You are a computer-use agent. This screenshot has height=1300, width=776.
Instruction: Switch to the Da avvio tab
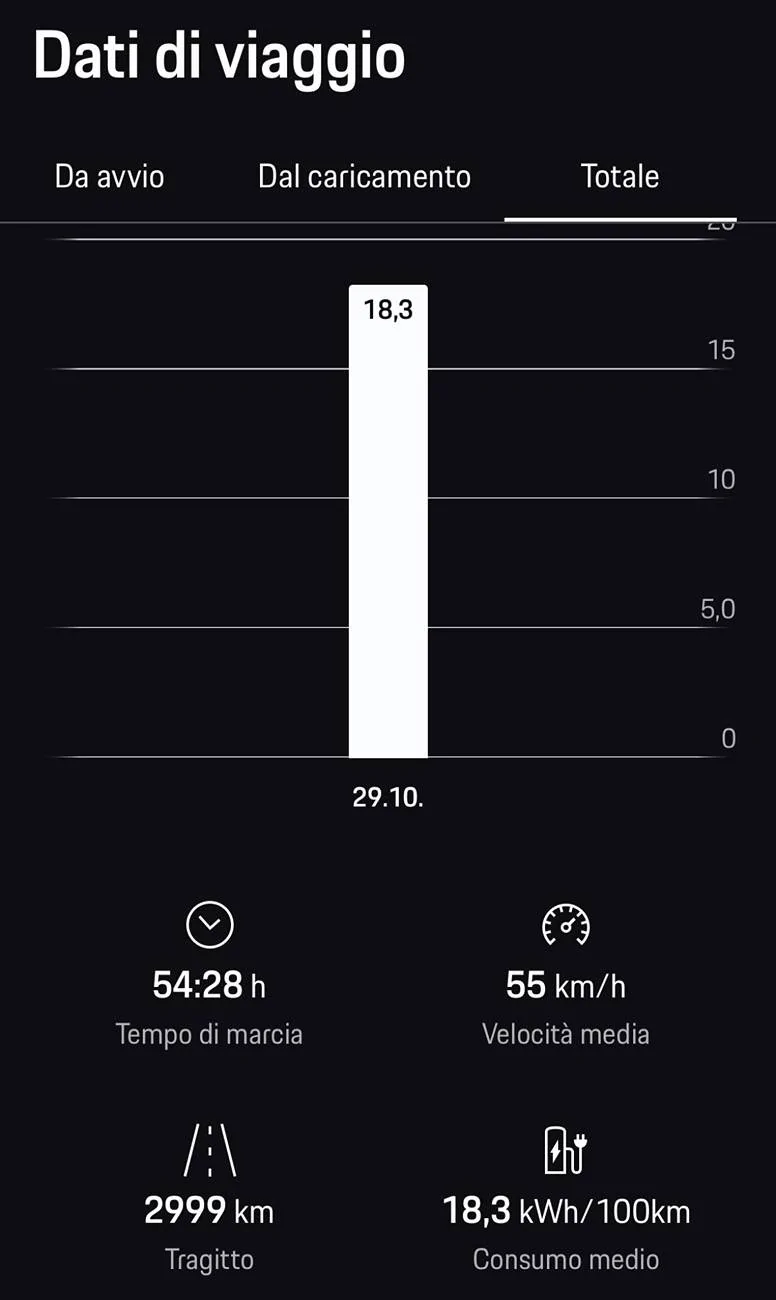(x=109, y=177)
